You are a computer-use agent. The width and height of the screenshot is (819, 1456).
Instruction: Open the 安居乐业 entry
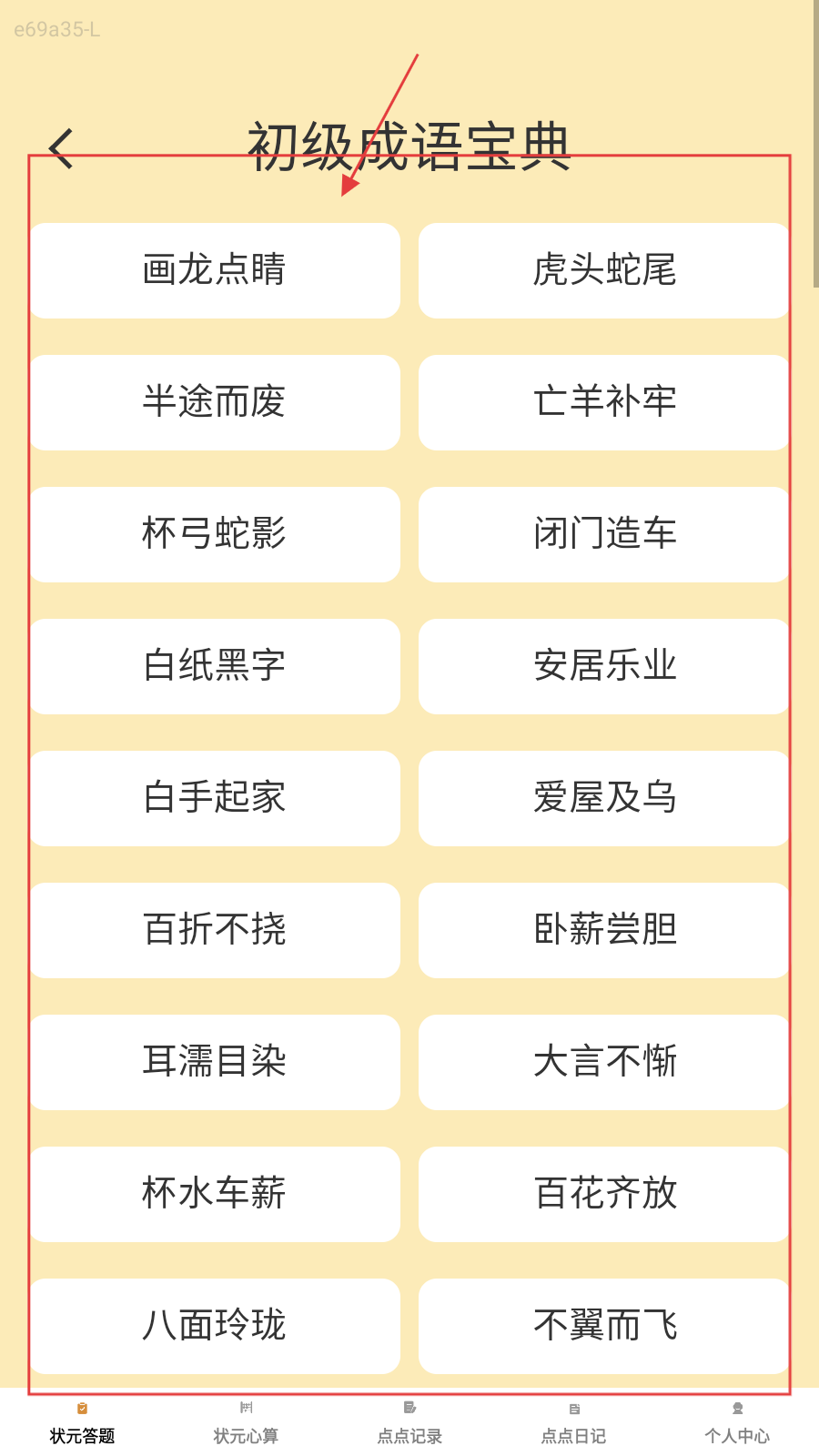point(603,666)
